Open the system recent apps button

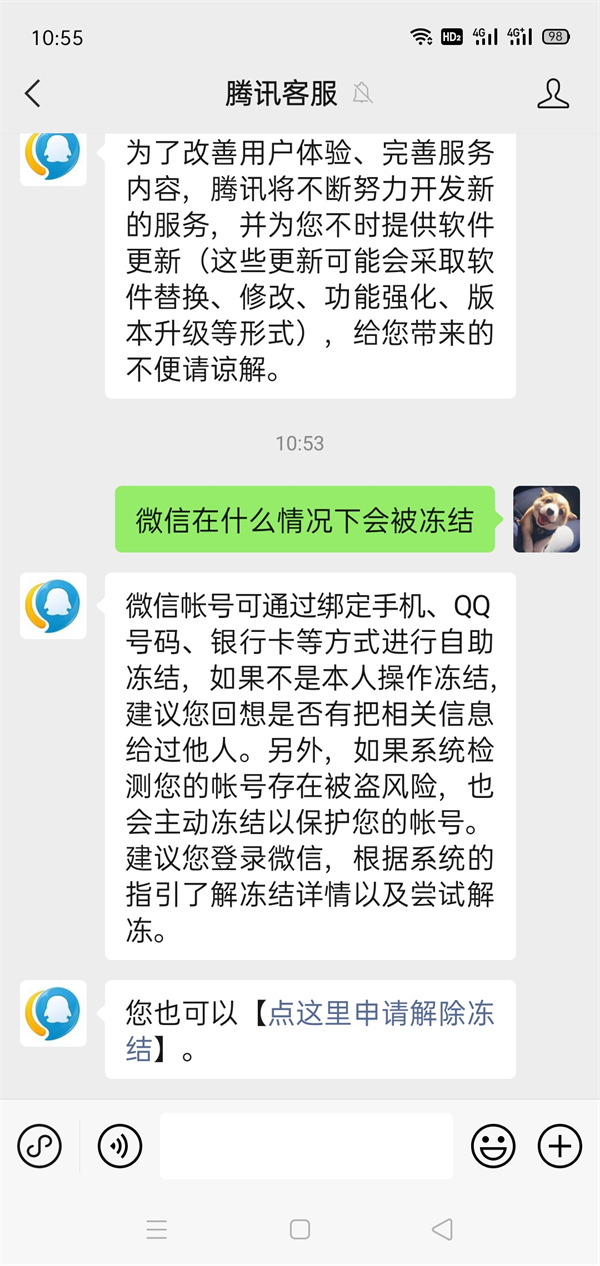[x=157, y=1230]
